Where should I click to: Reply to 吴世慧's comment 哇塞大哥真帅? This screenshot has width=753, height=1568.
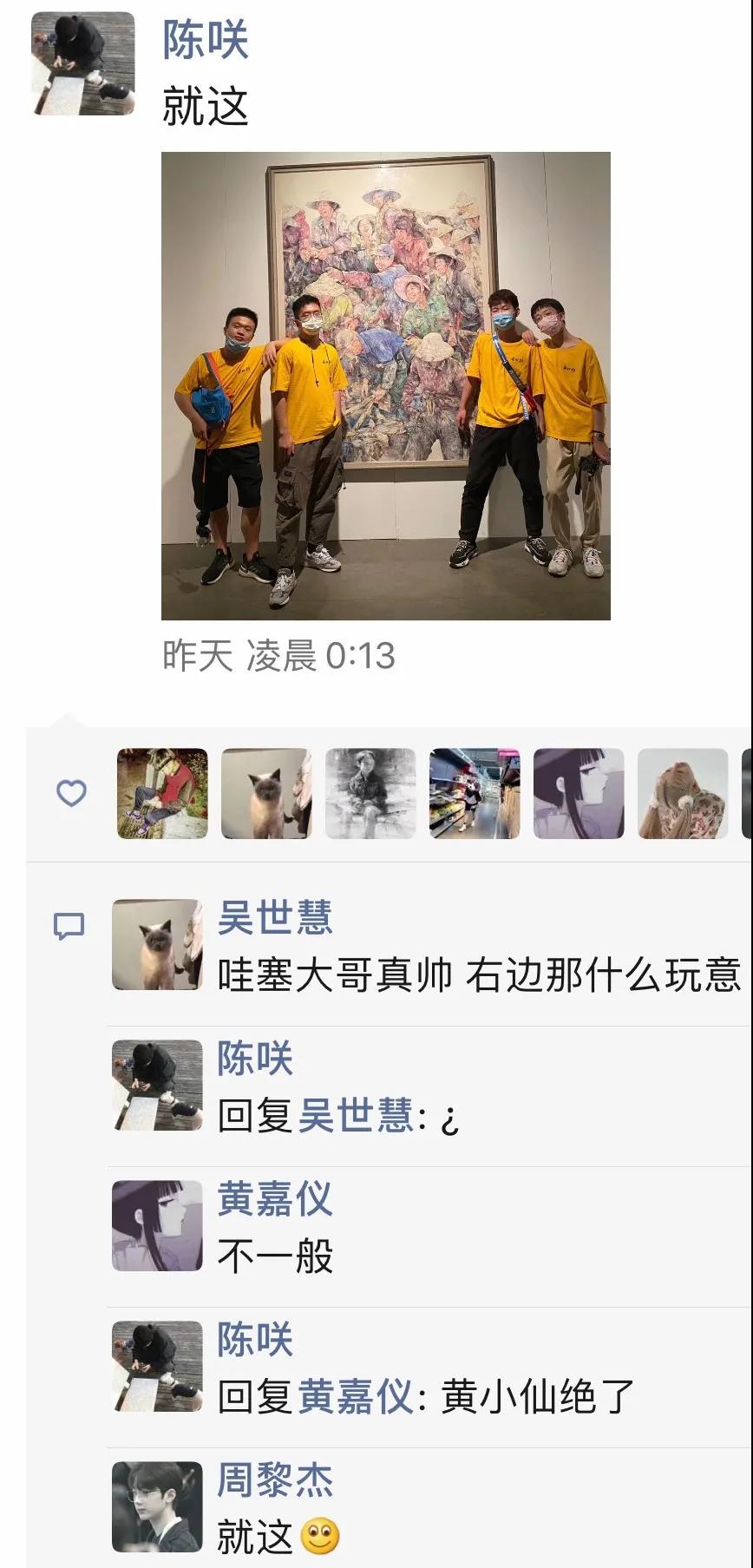(x=479, y=975)
